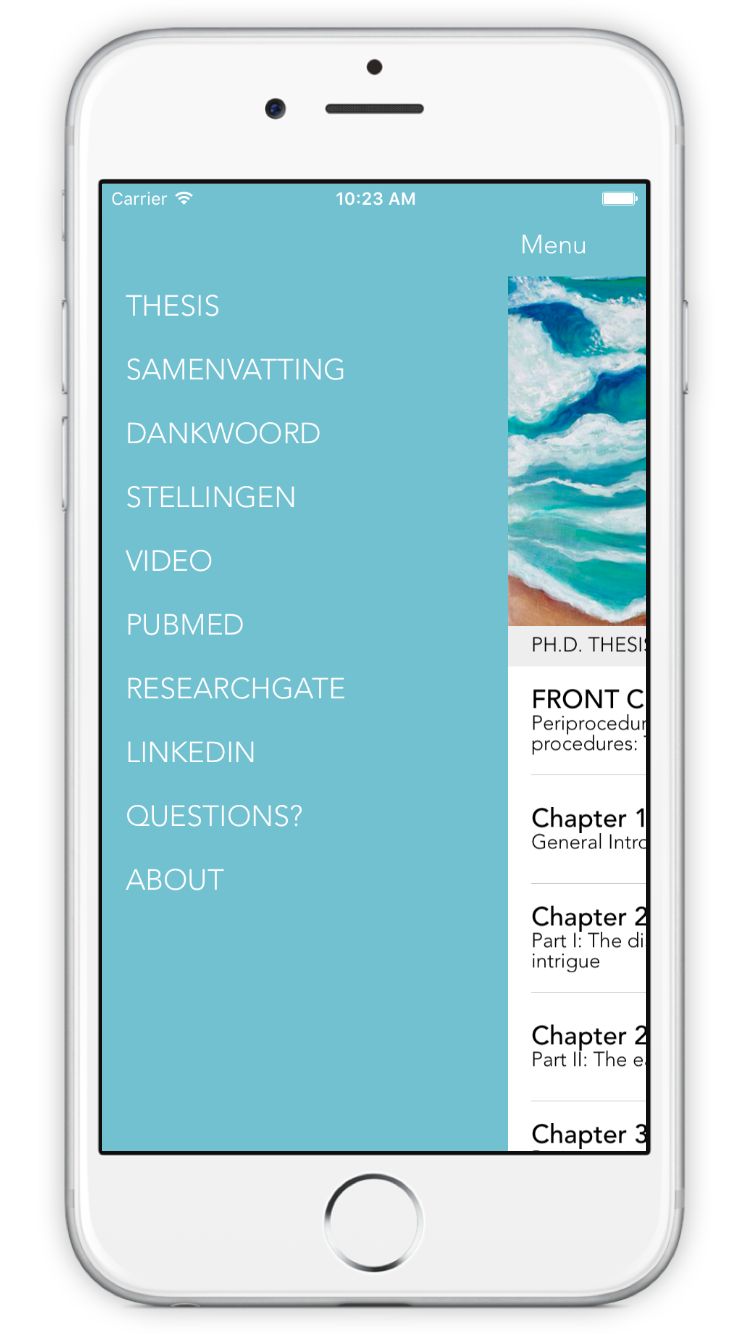Select STELLINGEN from the drawer

click(x=211, y=497)
